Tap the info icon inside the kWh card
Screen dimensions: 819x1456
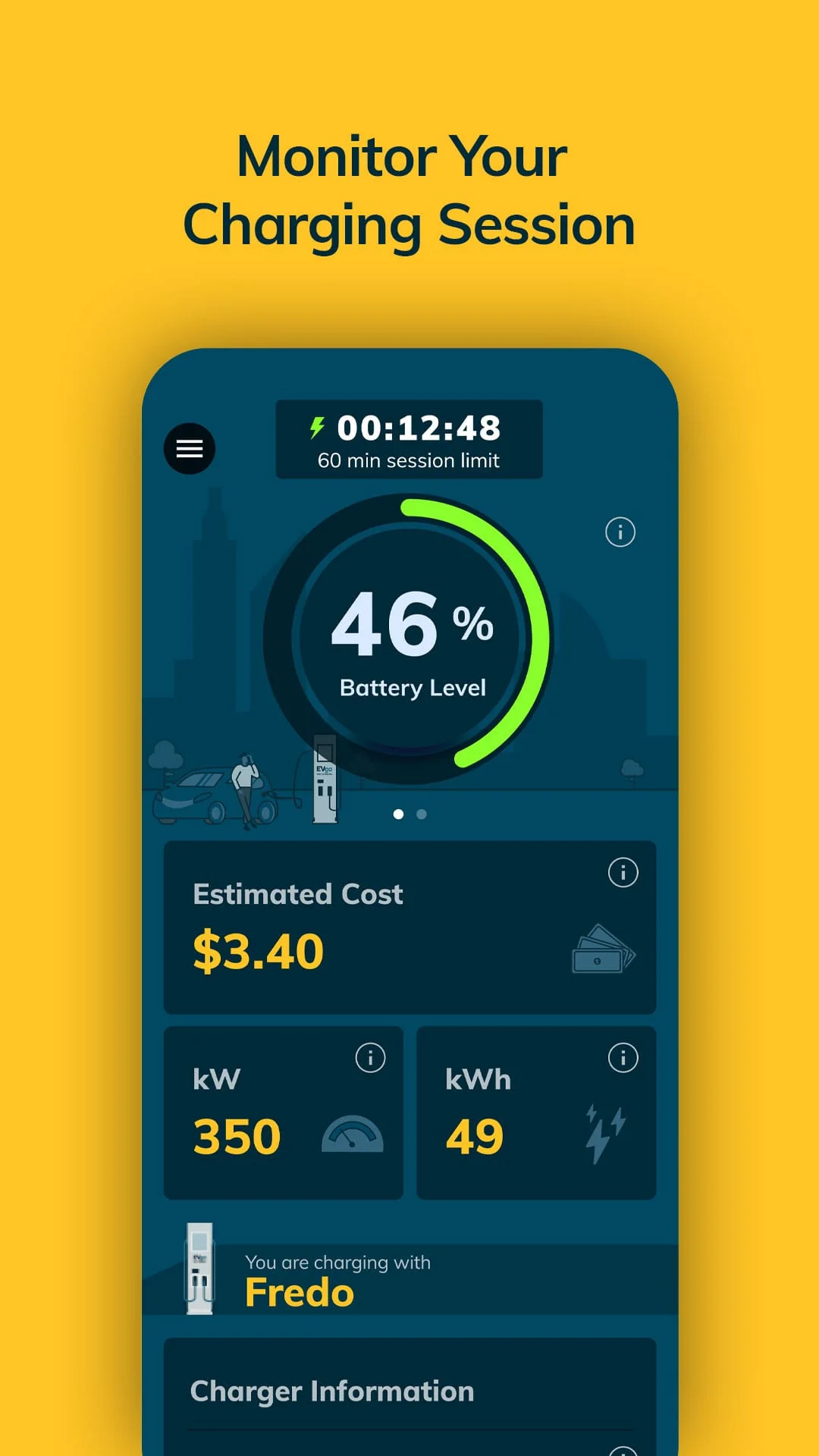pyautogui.click(x=623, y=1056)
